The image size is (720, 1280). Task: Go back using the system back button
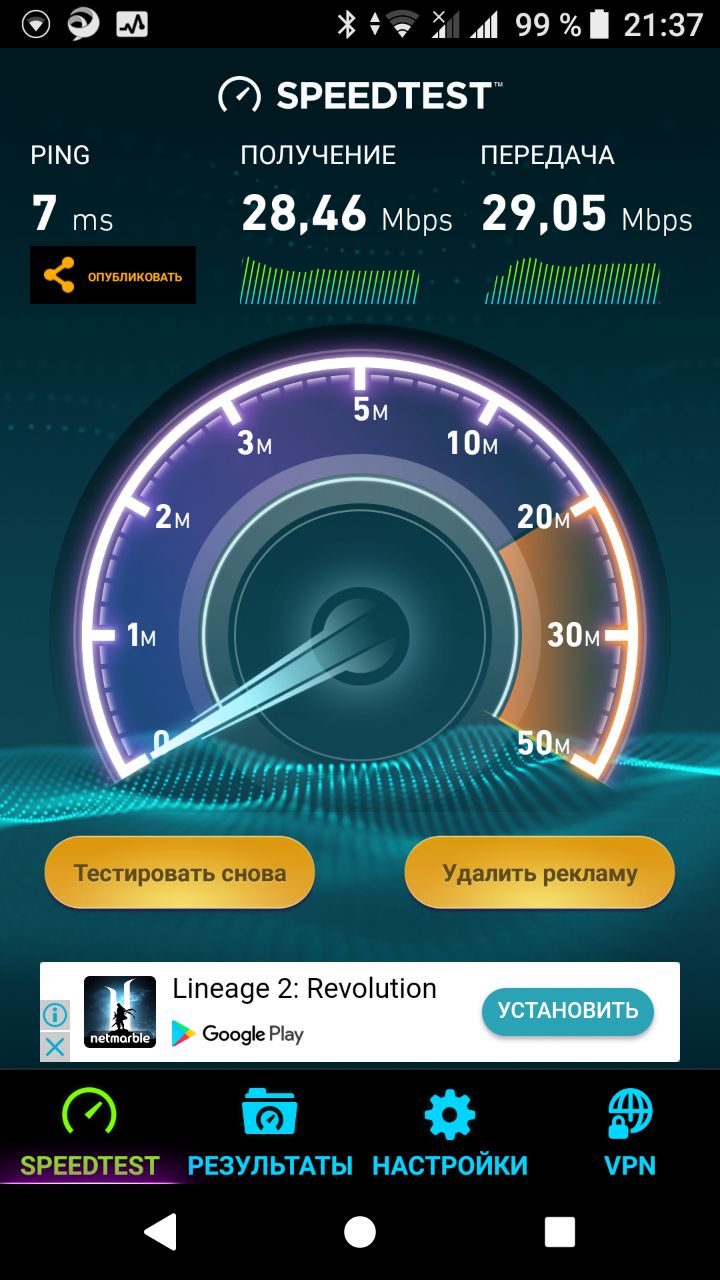161,1232
